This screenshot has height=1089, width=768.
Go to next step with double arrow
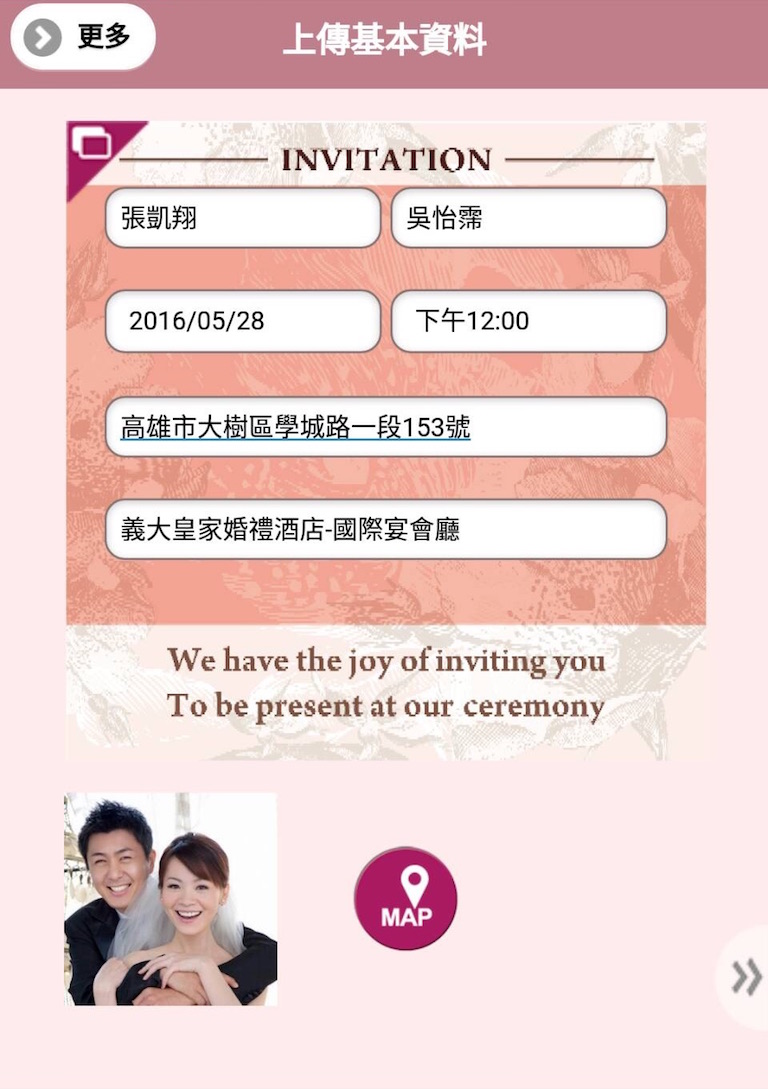745,977
